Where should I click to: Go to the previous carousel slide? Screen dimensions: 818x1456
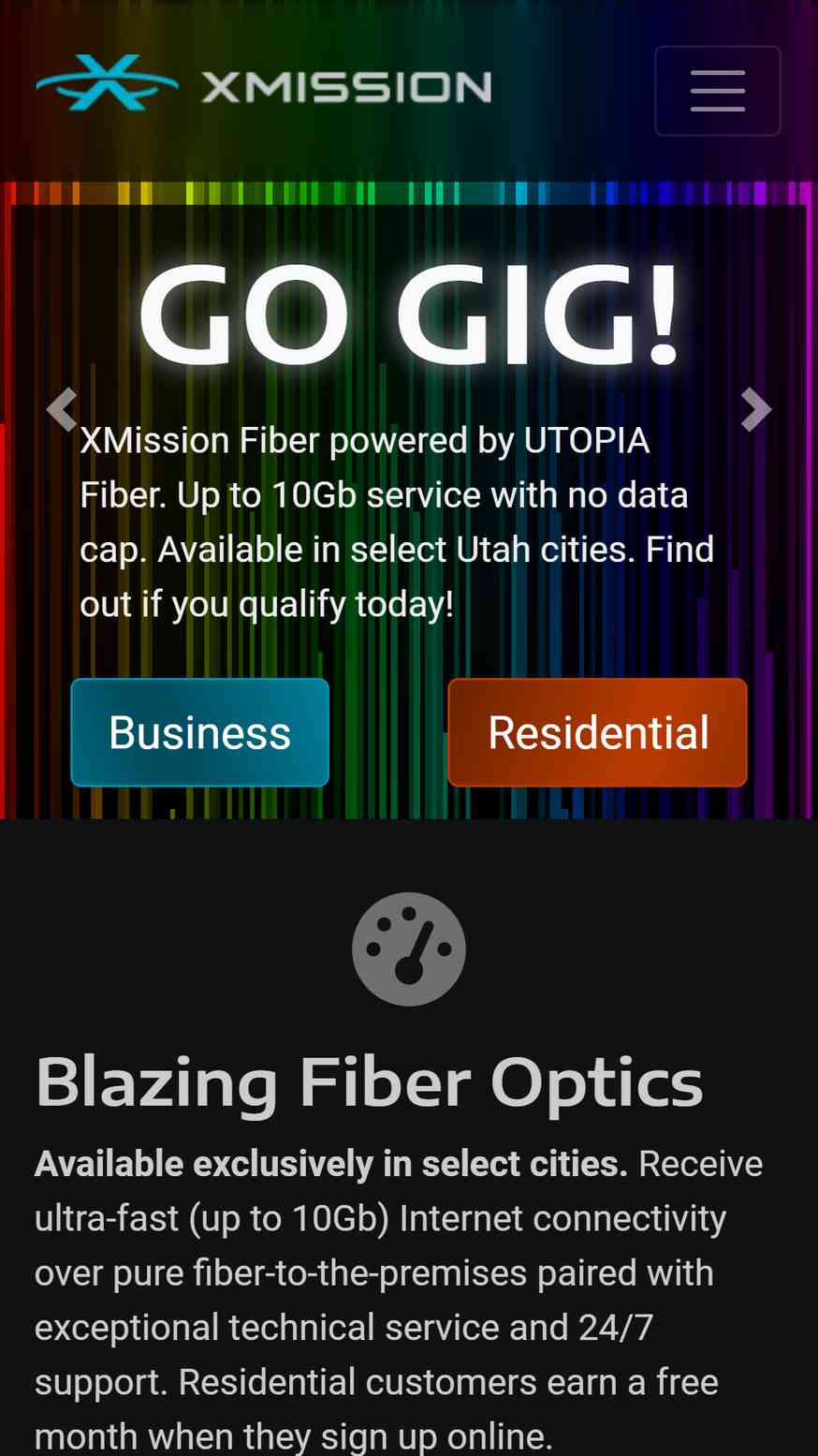point(62,409)
